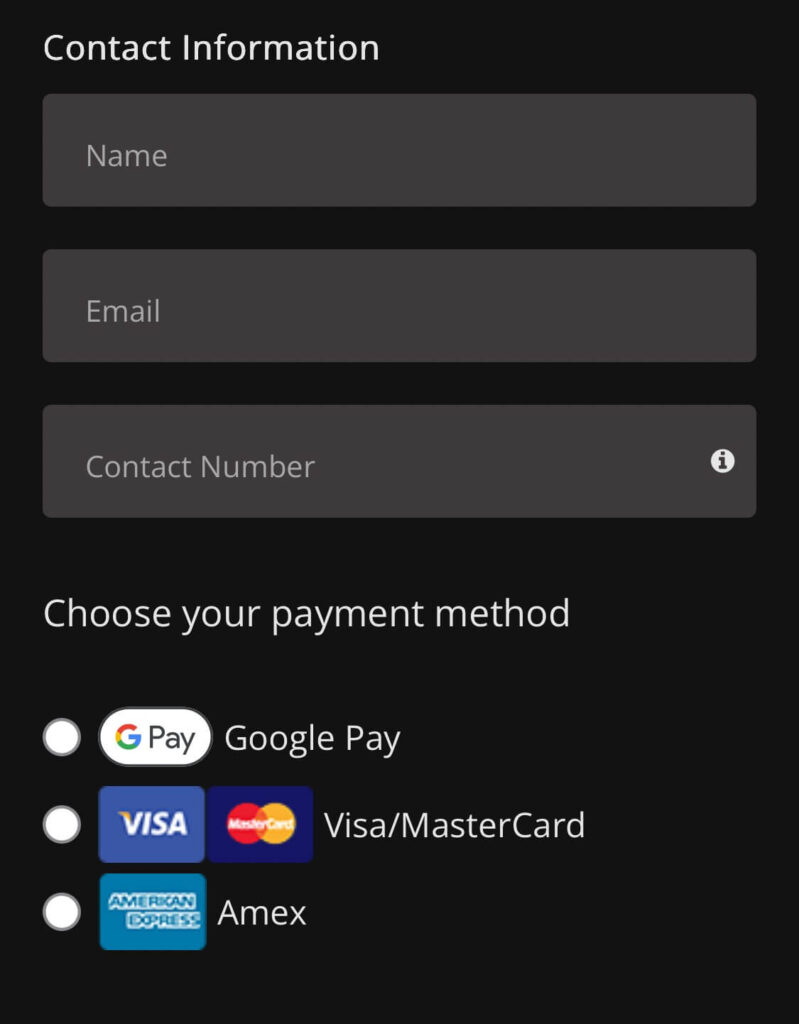799x1024 pixels.
Task: Choose the Visa/MasterCard payment option
Action: click(62, 825)
